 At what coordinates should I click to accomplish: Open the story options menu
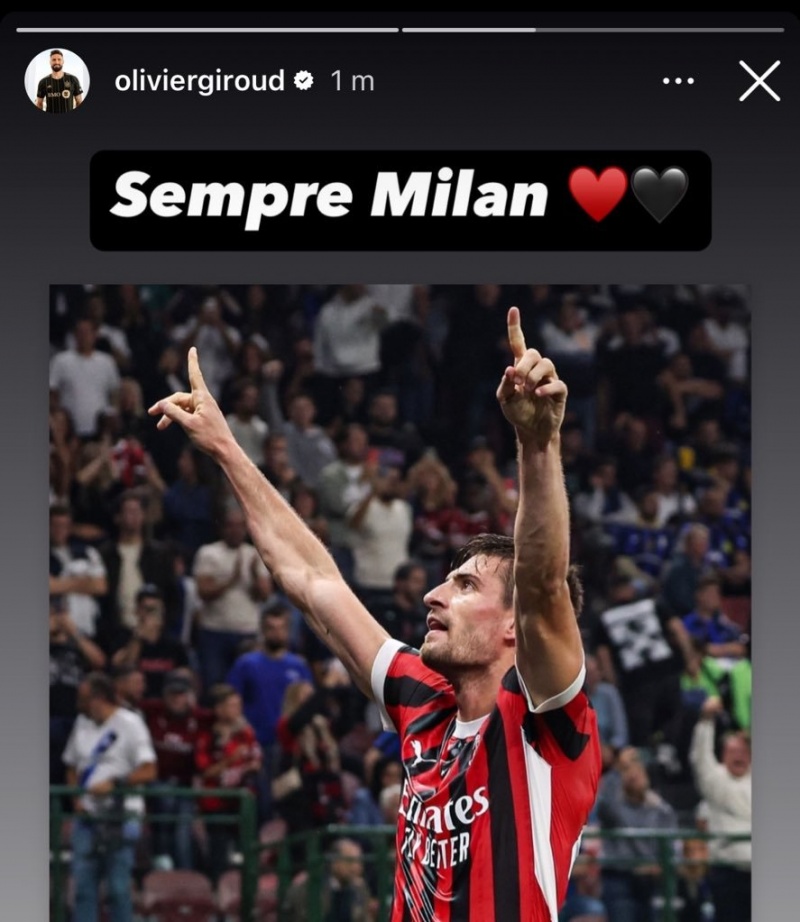[x=678, y=81]
